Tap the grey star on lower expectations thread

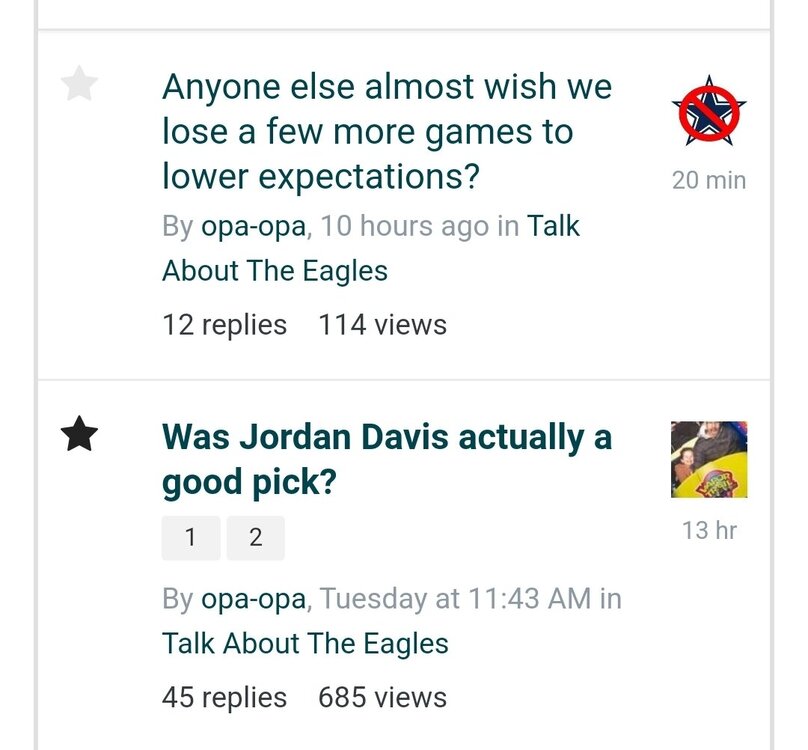pos(79,86)
